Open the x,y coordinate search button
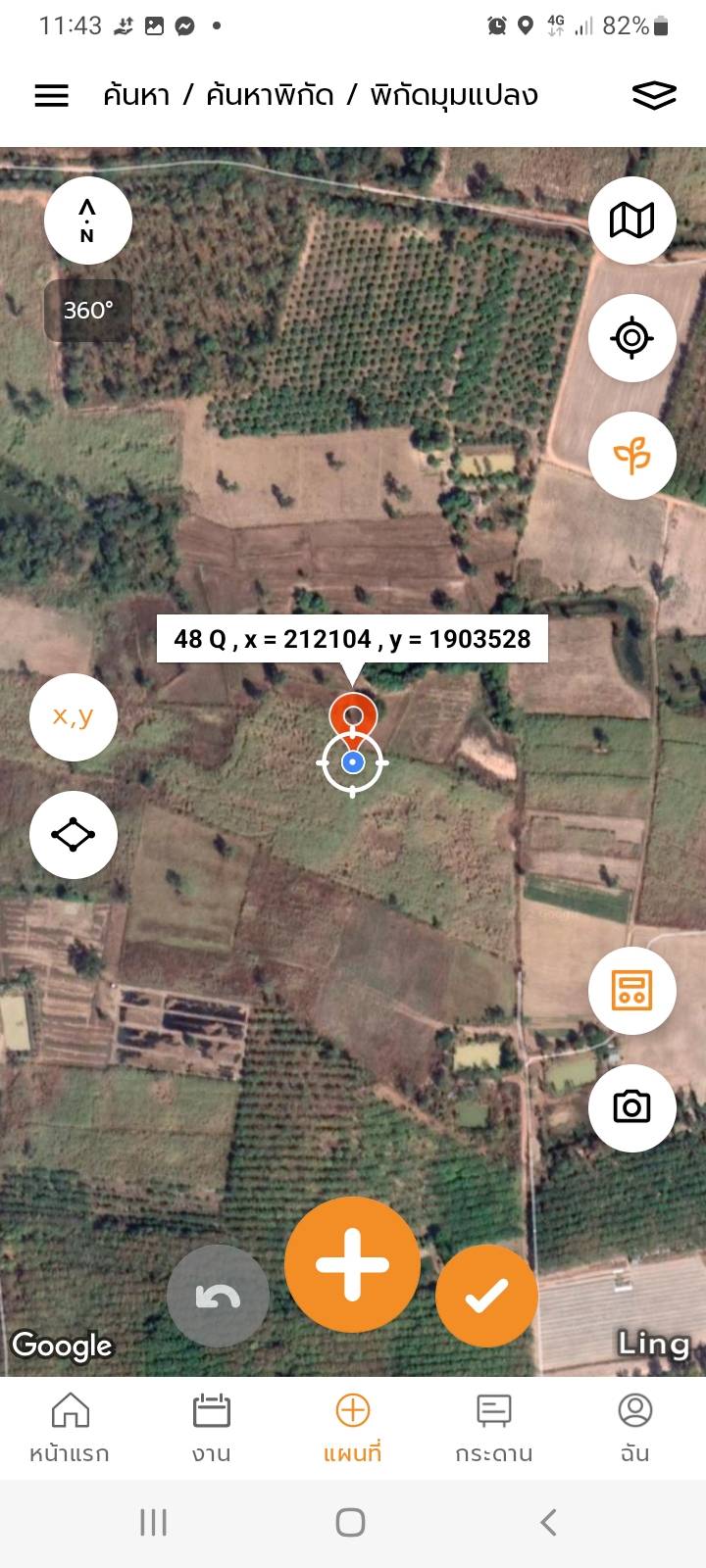706x1568 pixels. pyautogui.click(x=74, y=717)
